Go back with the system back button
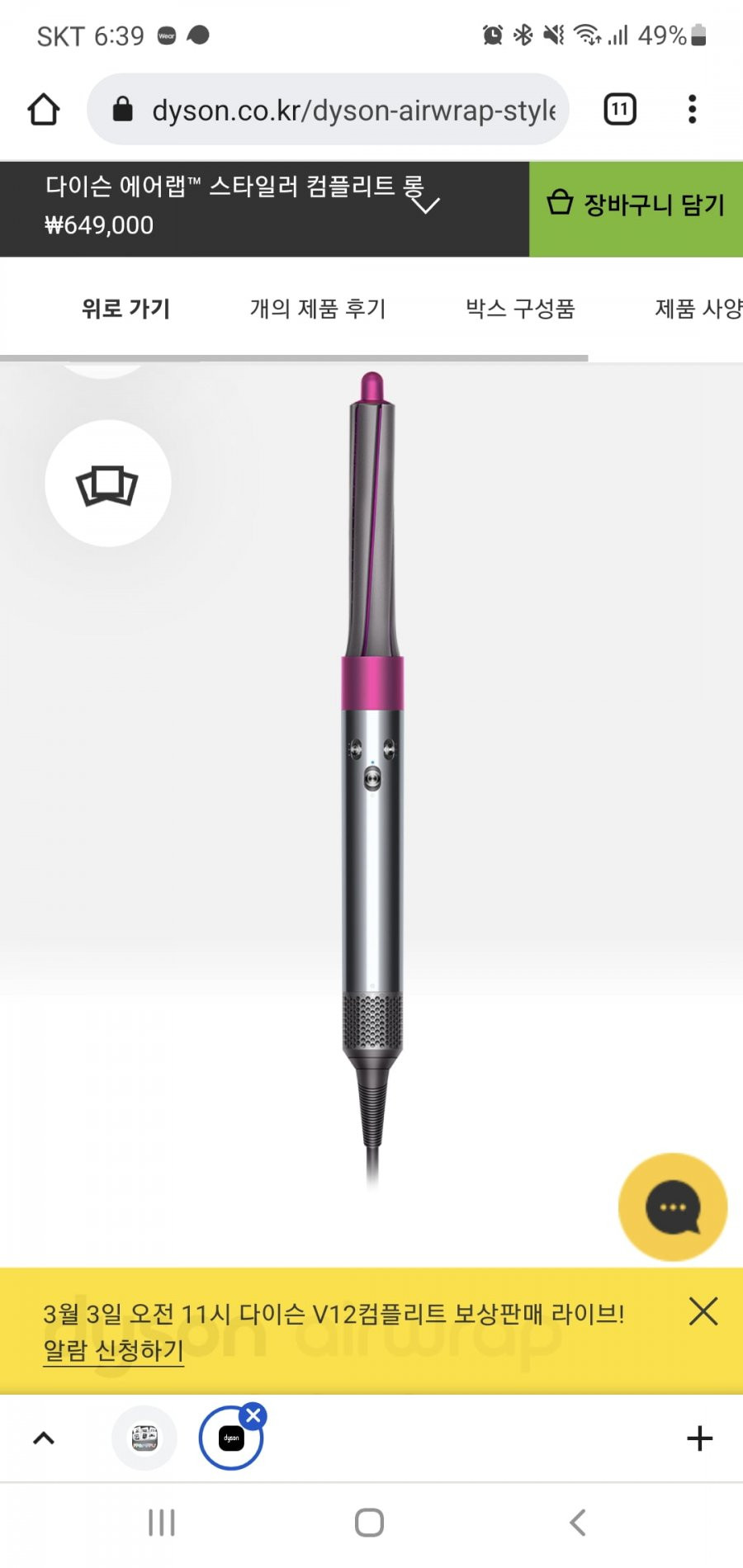The height and width of the screenshot is (1568, 743). pos(578,1523)
